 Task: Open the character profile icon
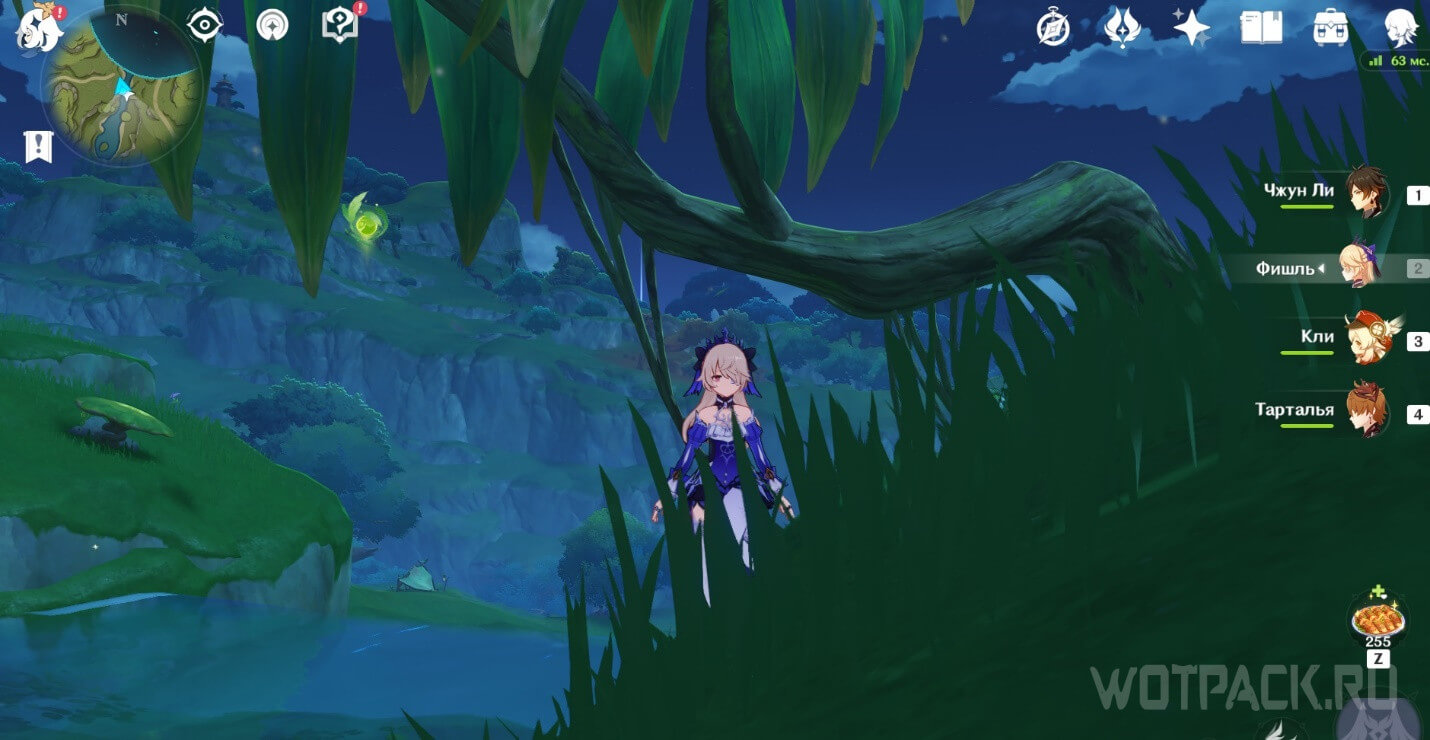click(1400, 27)
